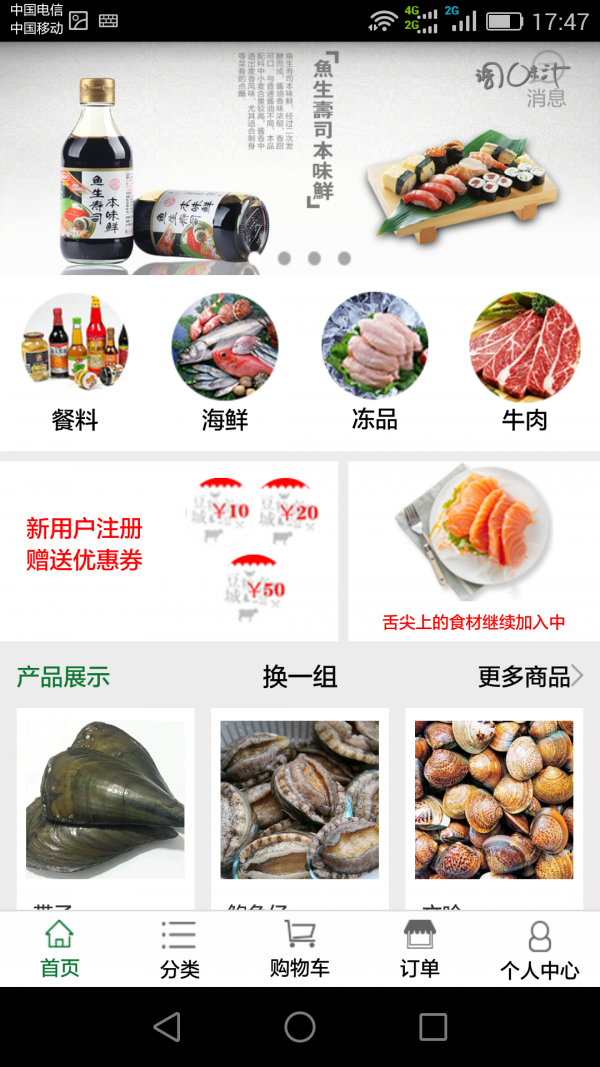Tap the system back button
This screenshot has width=600, height=1067.
167,1027
